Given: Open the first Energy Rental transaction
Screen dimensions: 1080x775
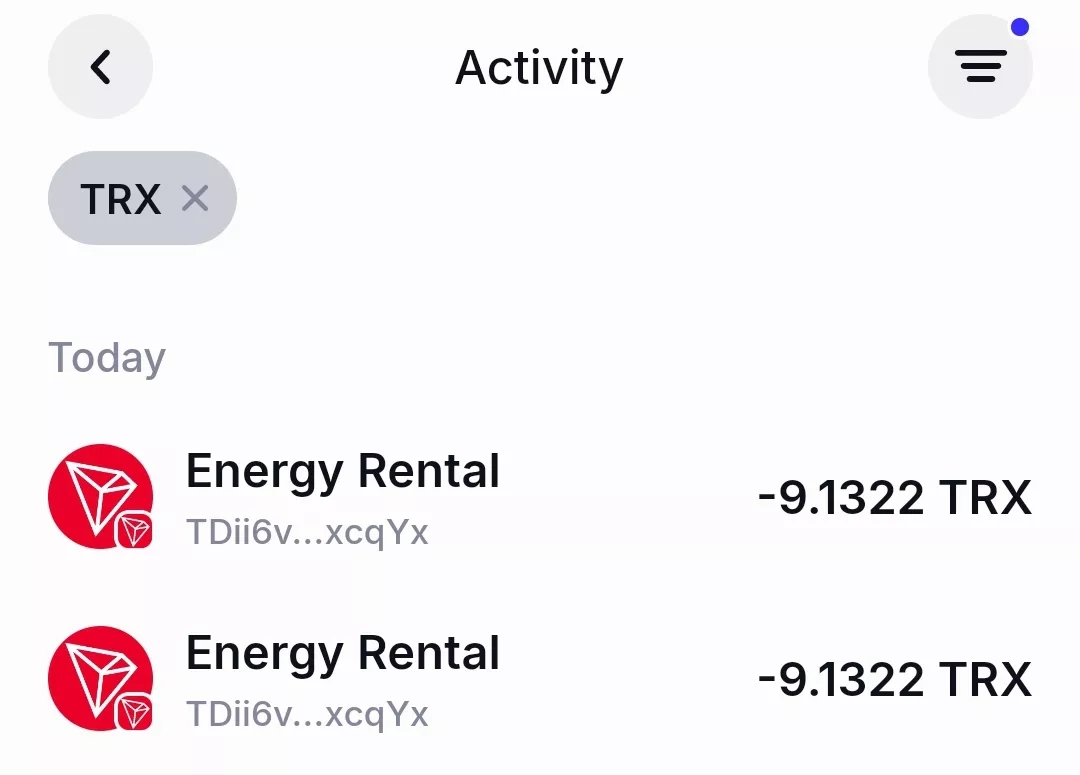Looking at the screenshot, I should 540,497.
